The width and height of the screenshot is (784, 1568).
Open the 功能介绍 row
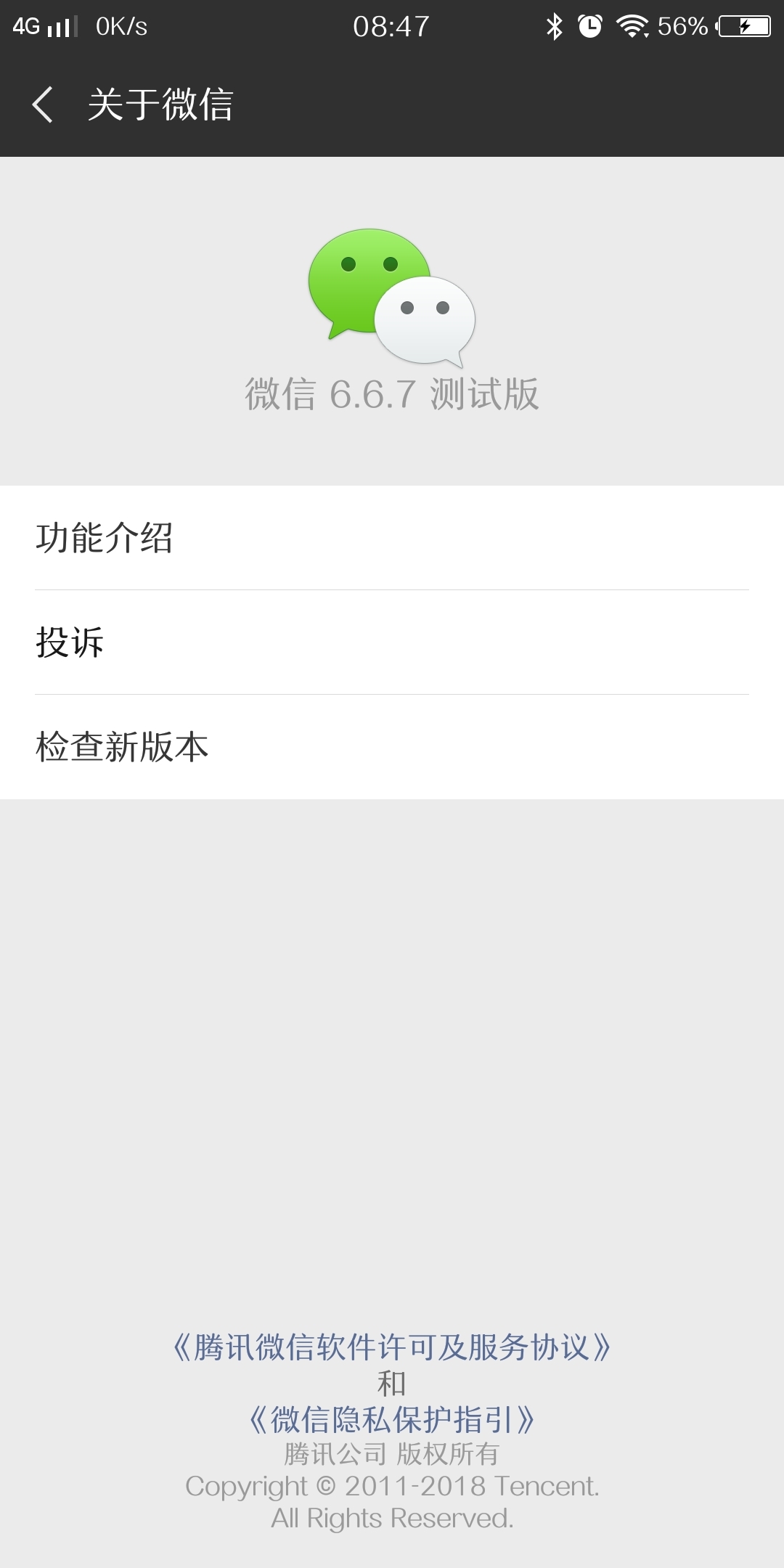point(392,538)
